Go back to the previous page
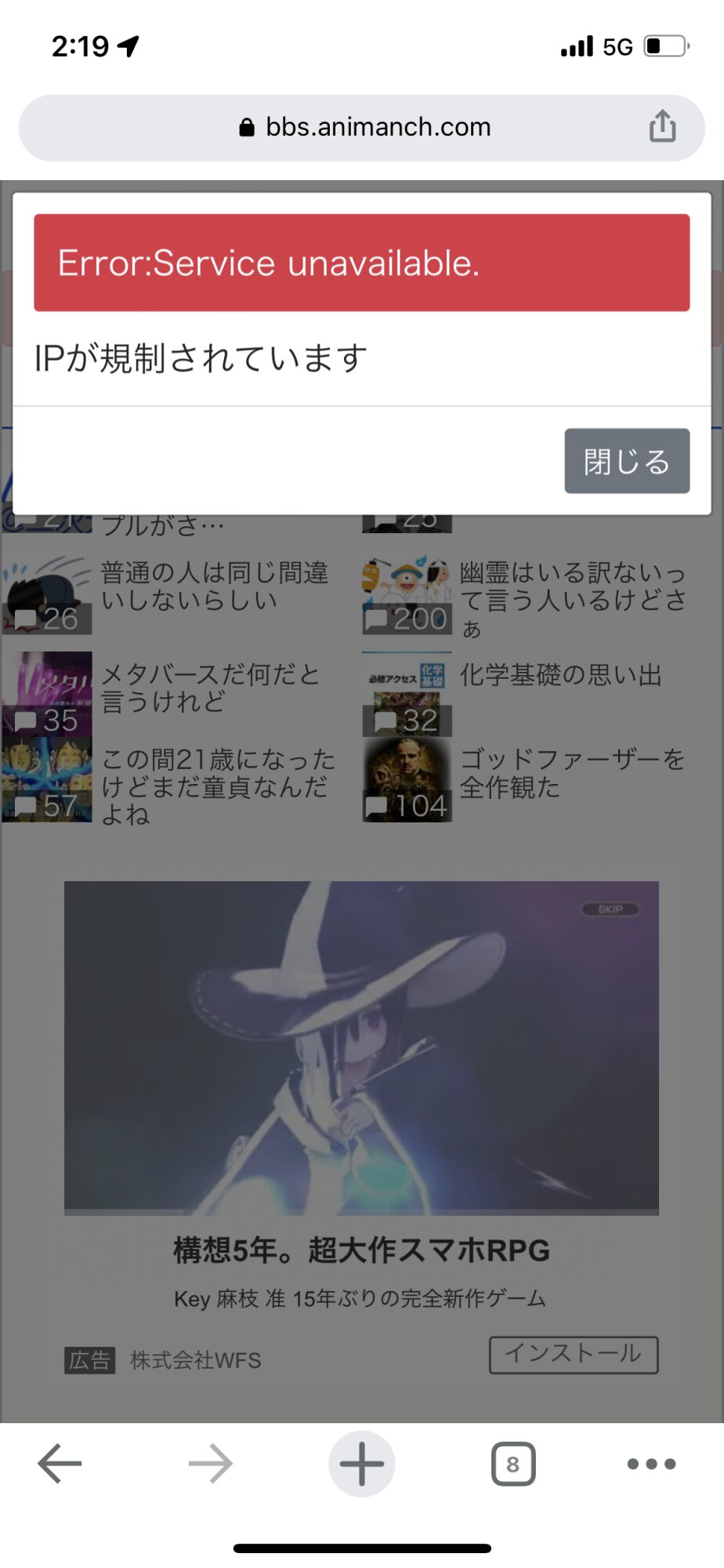 (x=60, y=1463)
